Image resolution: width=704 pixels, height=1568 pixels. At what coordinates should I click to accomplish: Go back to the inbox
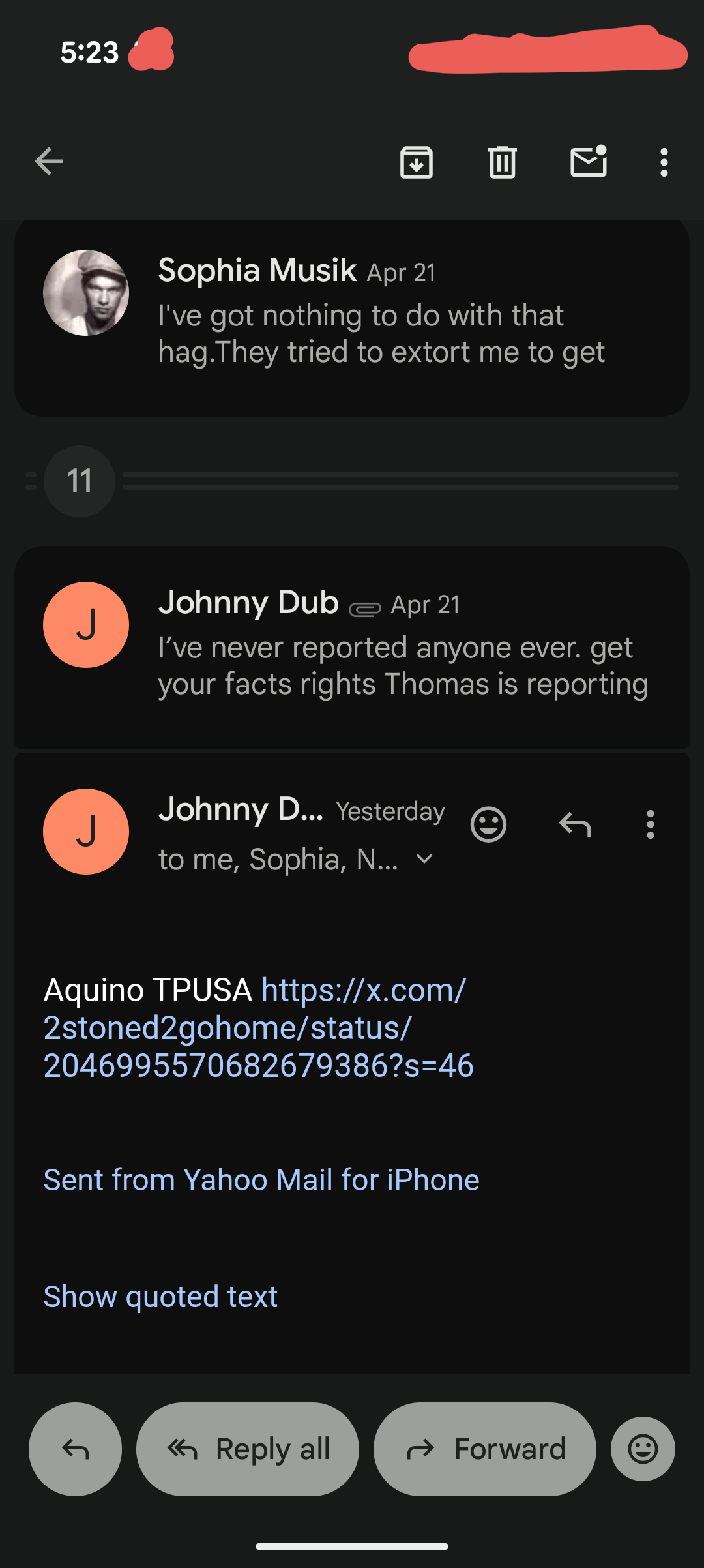pos(49,162)
